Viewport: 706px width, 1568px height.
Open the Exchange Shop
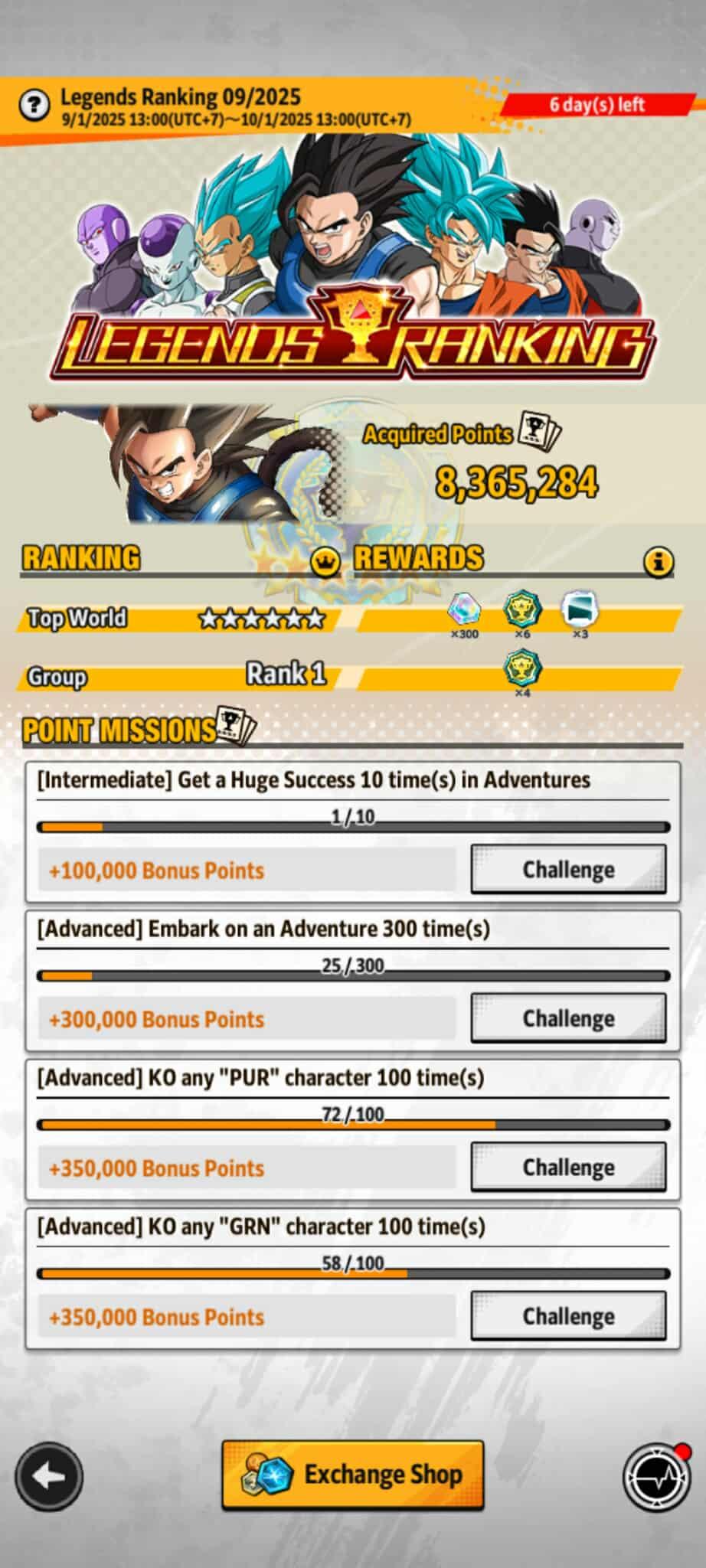(x=353, y=1474)
